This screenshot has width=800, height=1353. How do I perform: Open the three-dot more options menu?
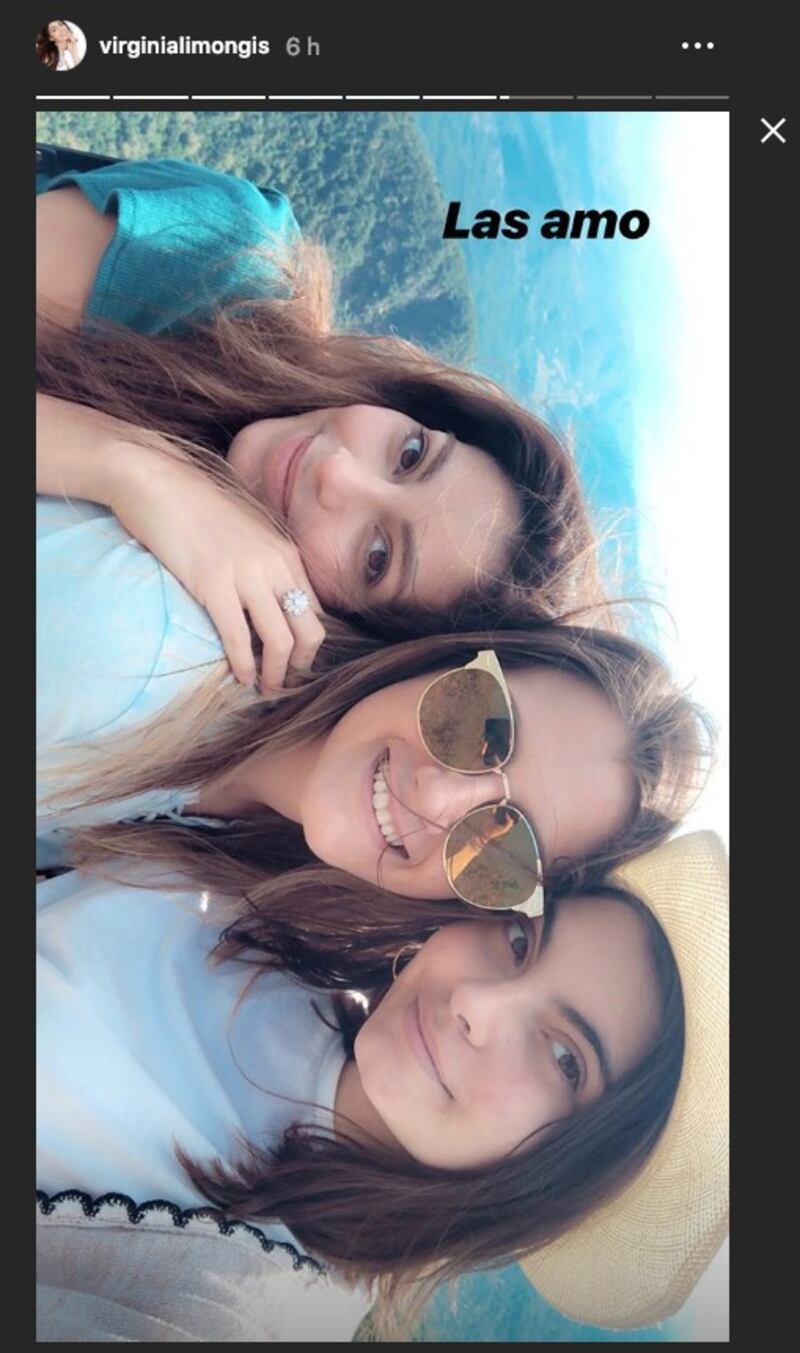coord(697,46)
